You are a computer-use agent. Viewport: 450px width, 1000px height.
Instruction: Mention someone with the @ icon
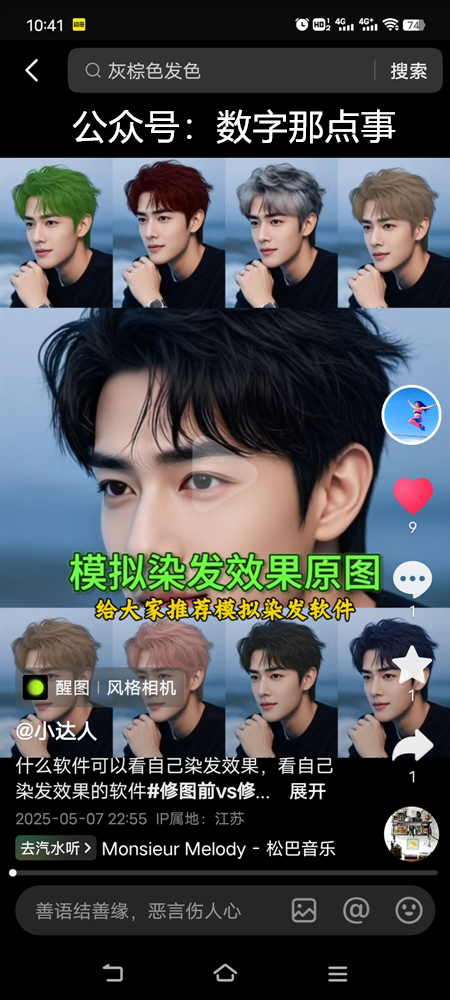pos(356,910)
